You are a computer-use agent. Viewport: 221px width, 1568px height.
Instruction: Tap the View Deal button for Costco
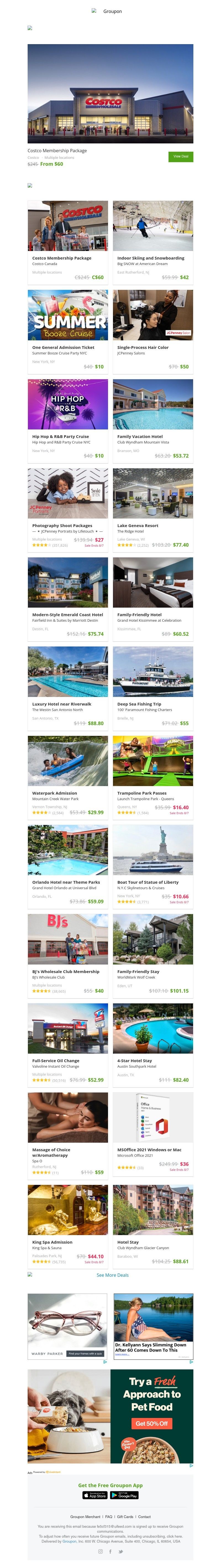tap(180, 156)
